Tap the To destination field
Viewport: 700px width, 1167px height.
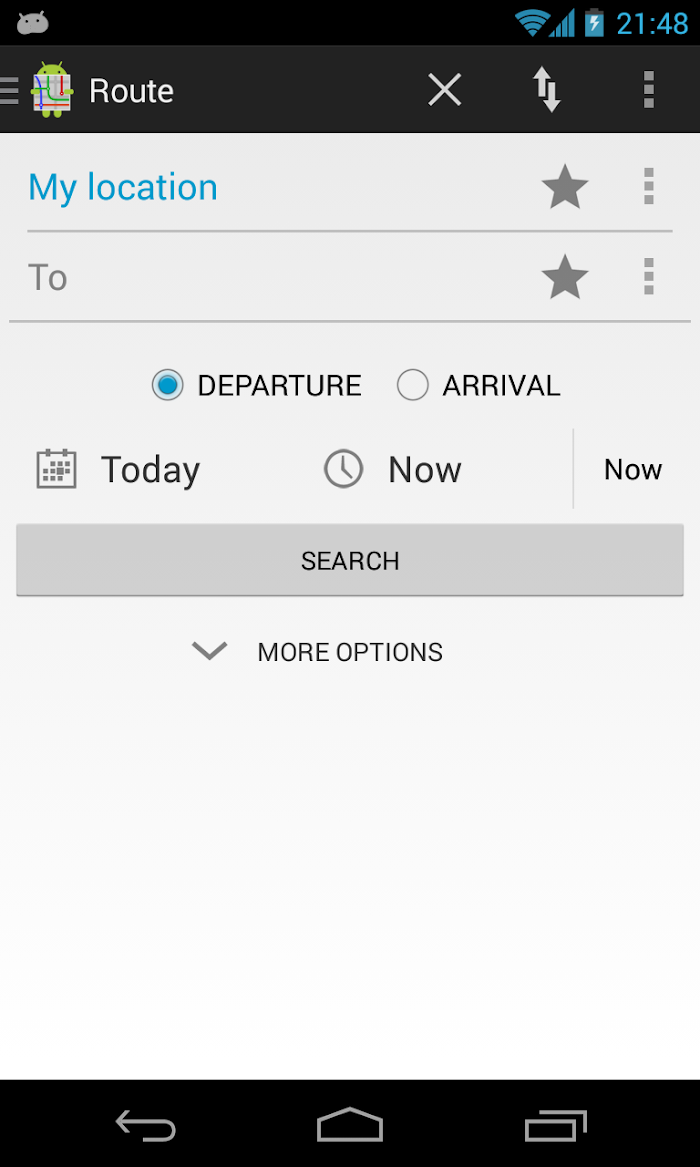click(270, 277)
